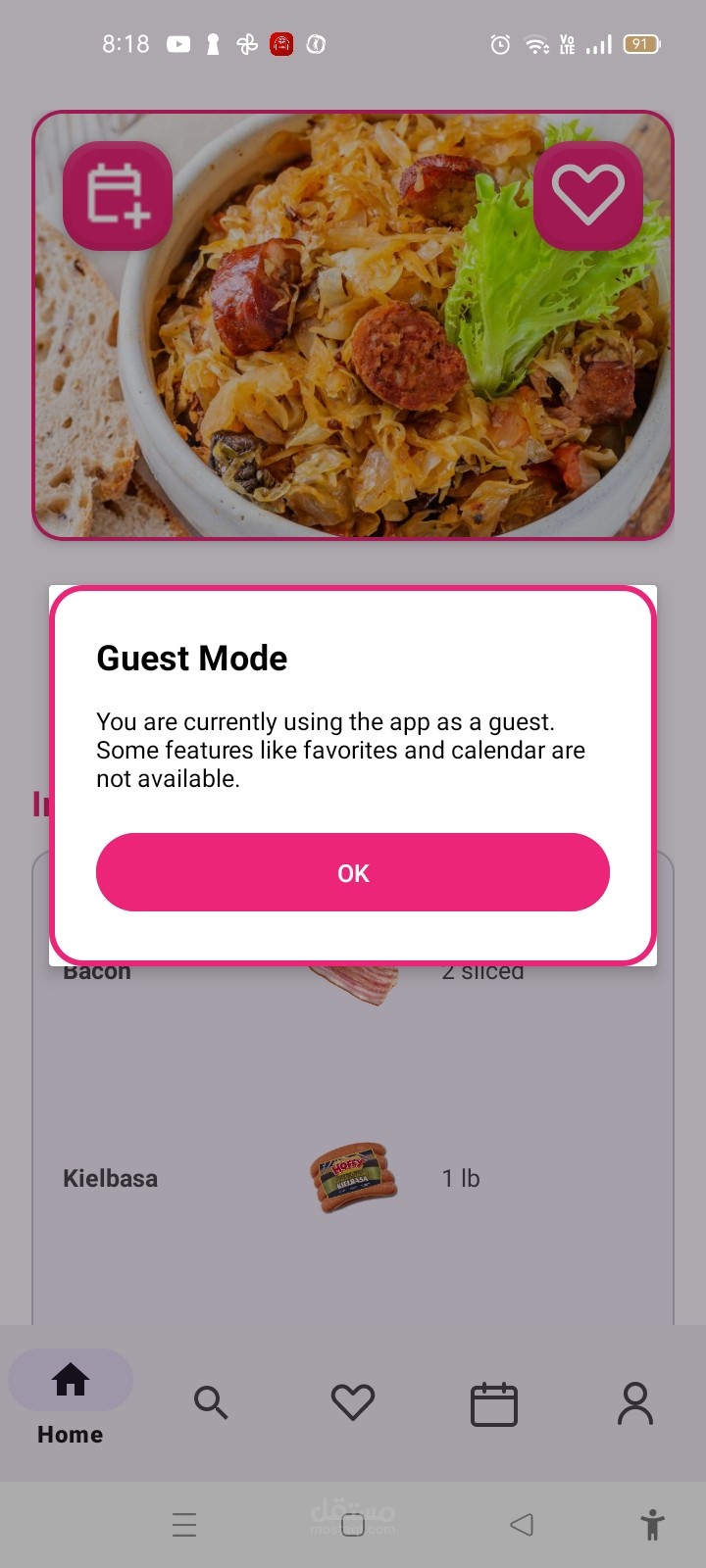Switch to the favorites heart tab

(x=353, y=1402)
